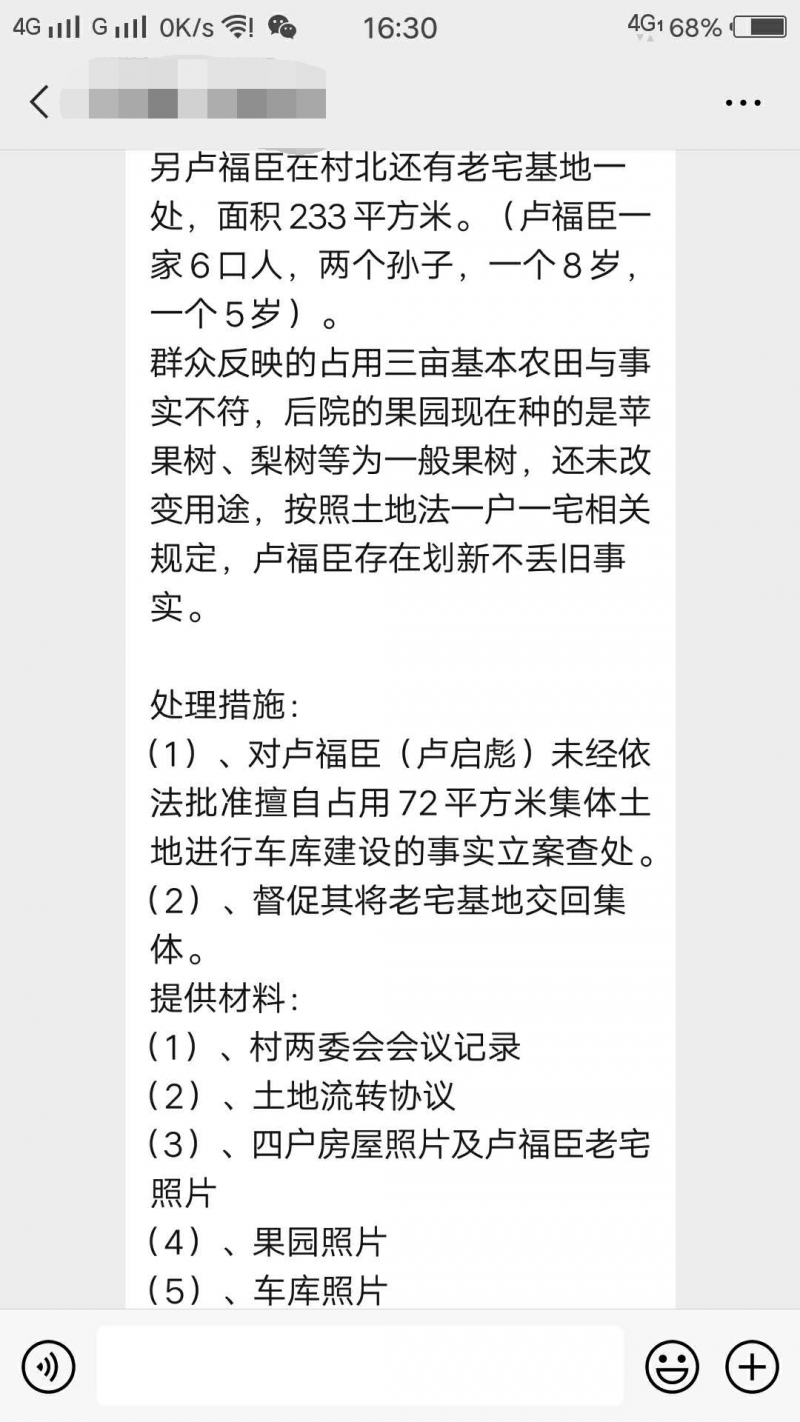Go back to the chat list
Image resolution: width=800 pixels, height=1422 pixels.
(x=39, y=102)
